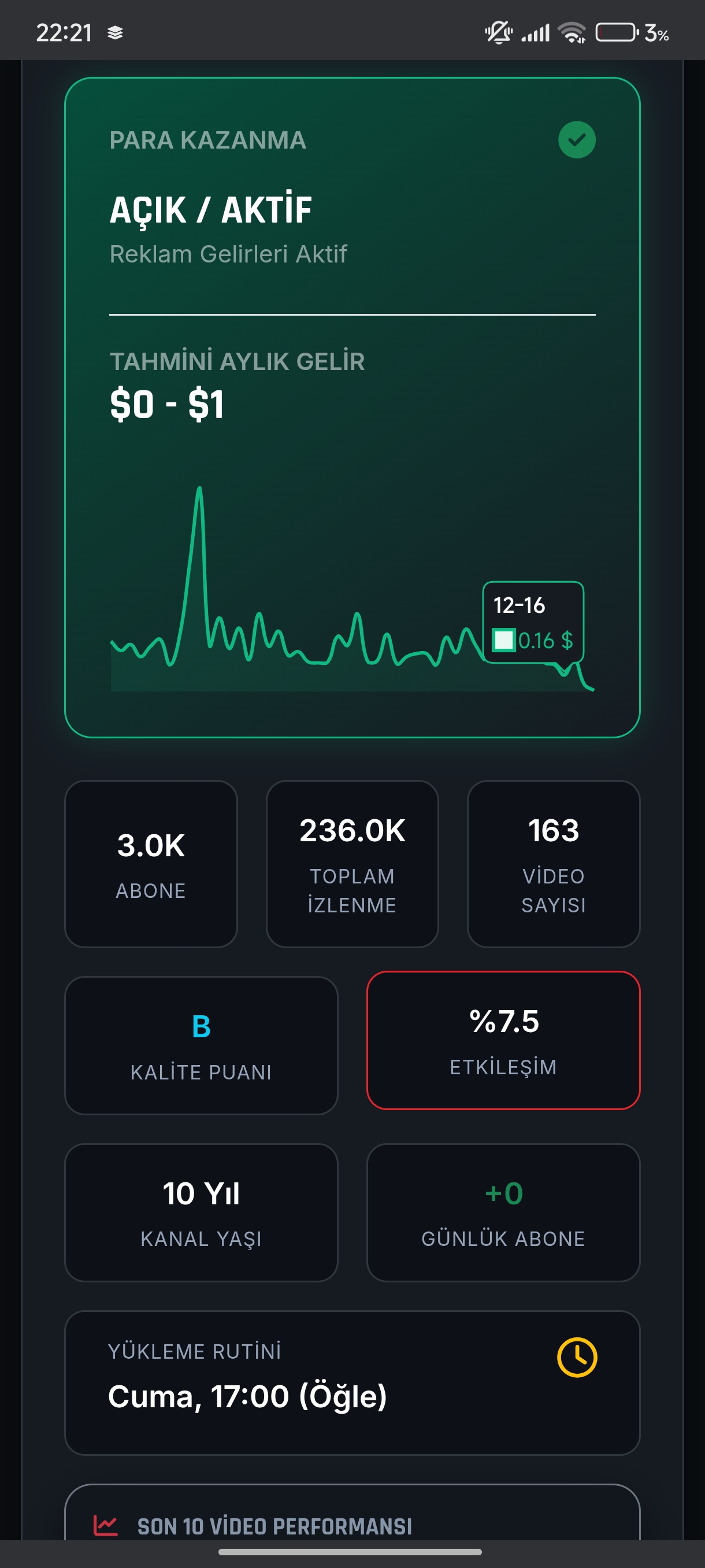The image size is (705, 1568).
Task: Select the 3.0K Abone stat card
Action: tap(151, 864)
